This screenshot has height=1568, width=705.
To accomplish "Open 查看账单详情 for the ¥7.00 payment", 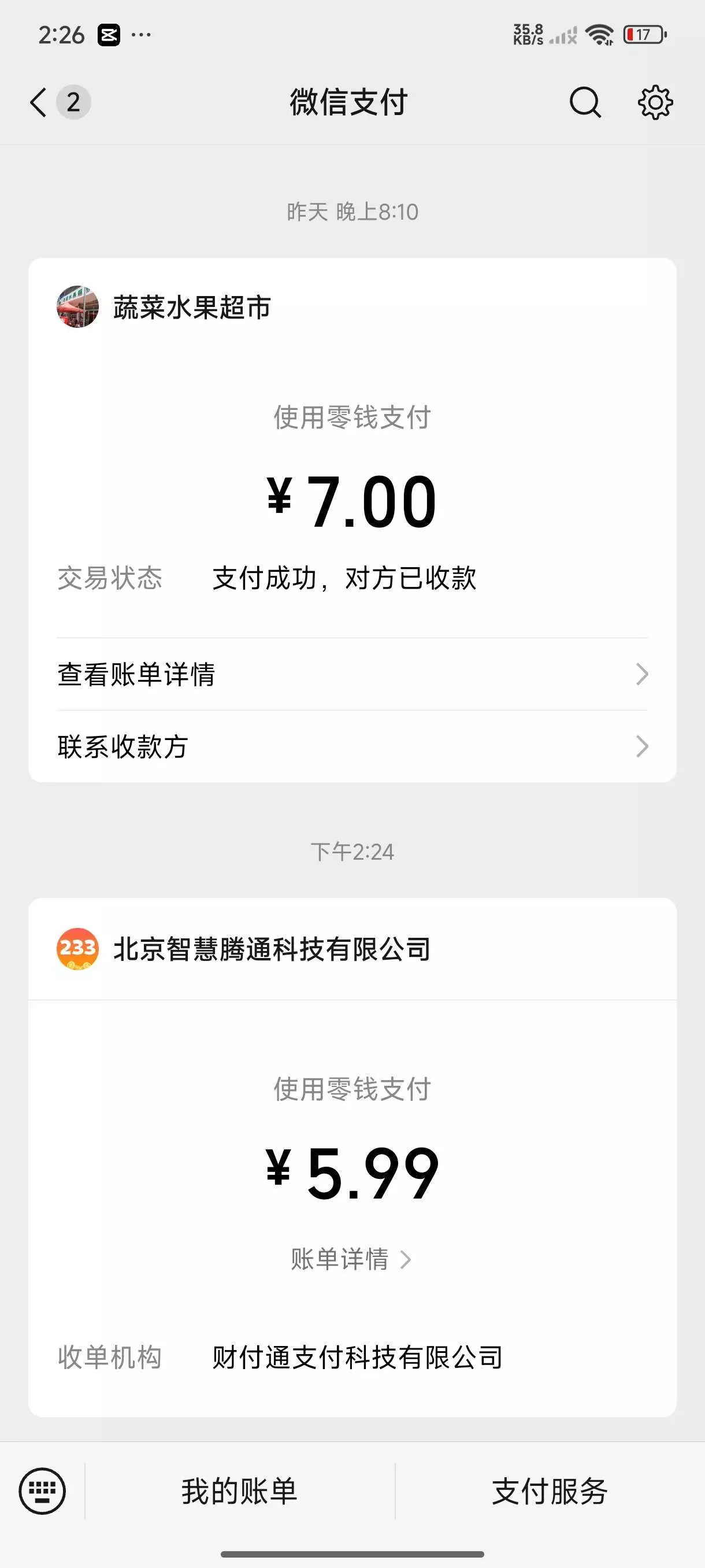I will (x=352, y=674).
